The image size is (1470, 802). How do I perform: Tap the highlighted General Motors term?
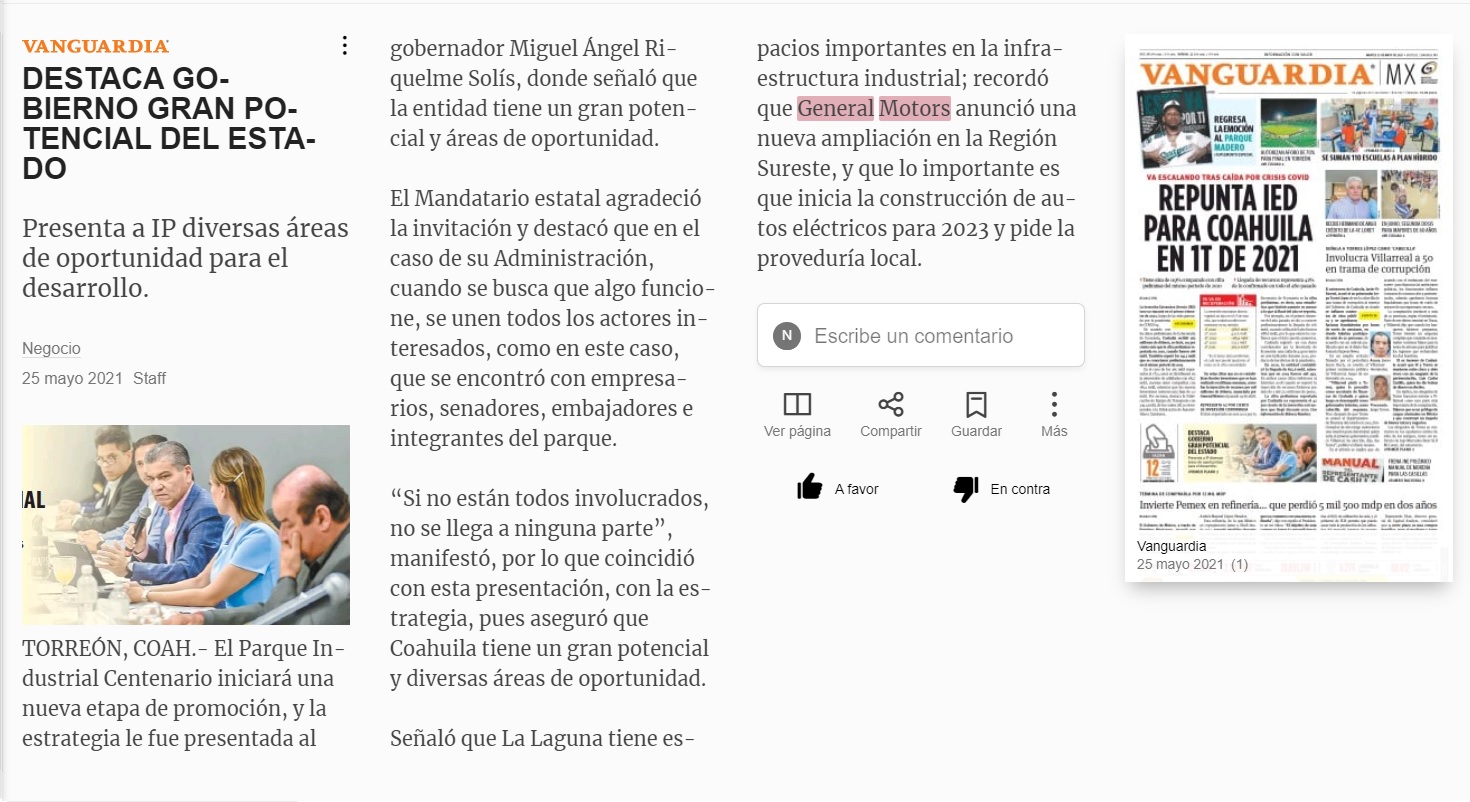[874, 108]
